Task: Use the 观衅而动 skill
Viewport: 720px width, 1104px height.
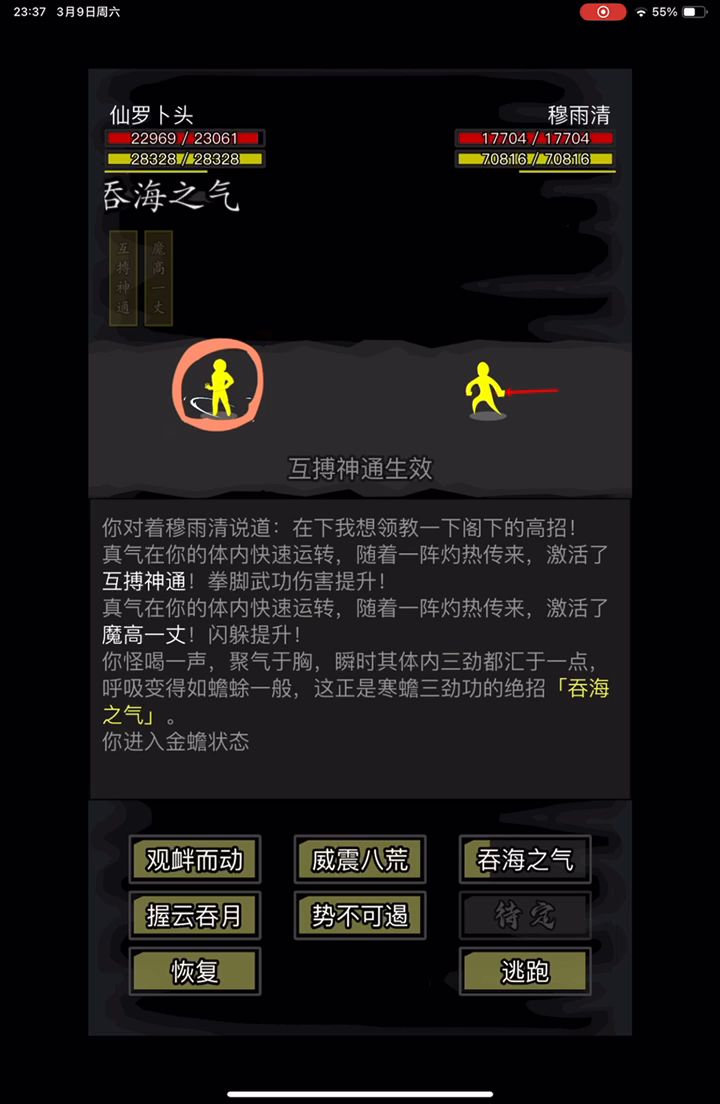Action: point(194,859)
